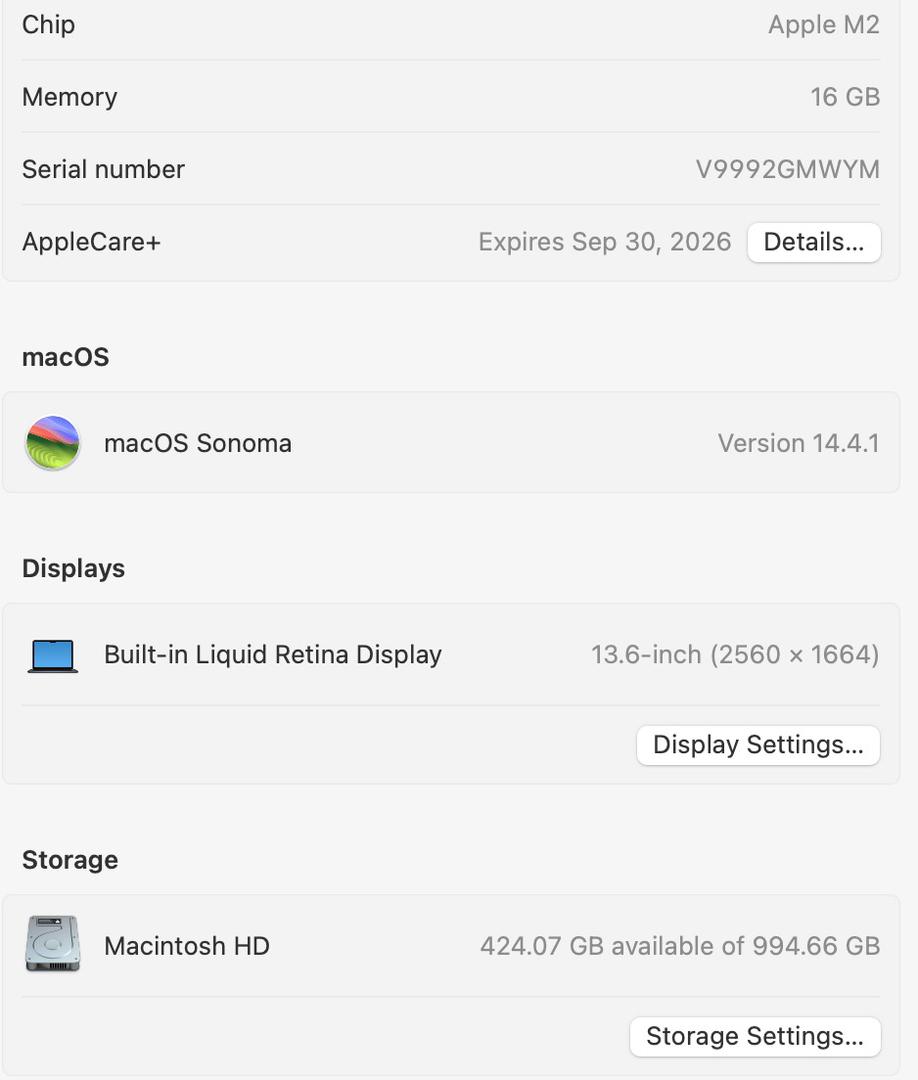
Task: Open AppleCare+ Details
Action: [x=813, y=242]
